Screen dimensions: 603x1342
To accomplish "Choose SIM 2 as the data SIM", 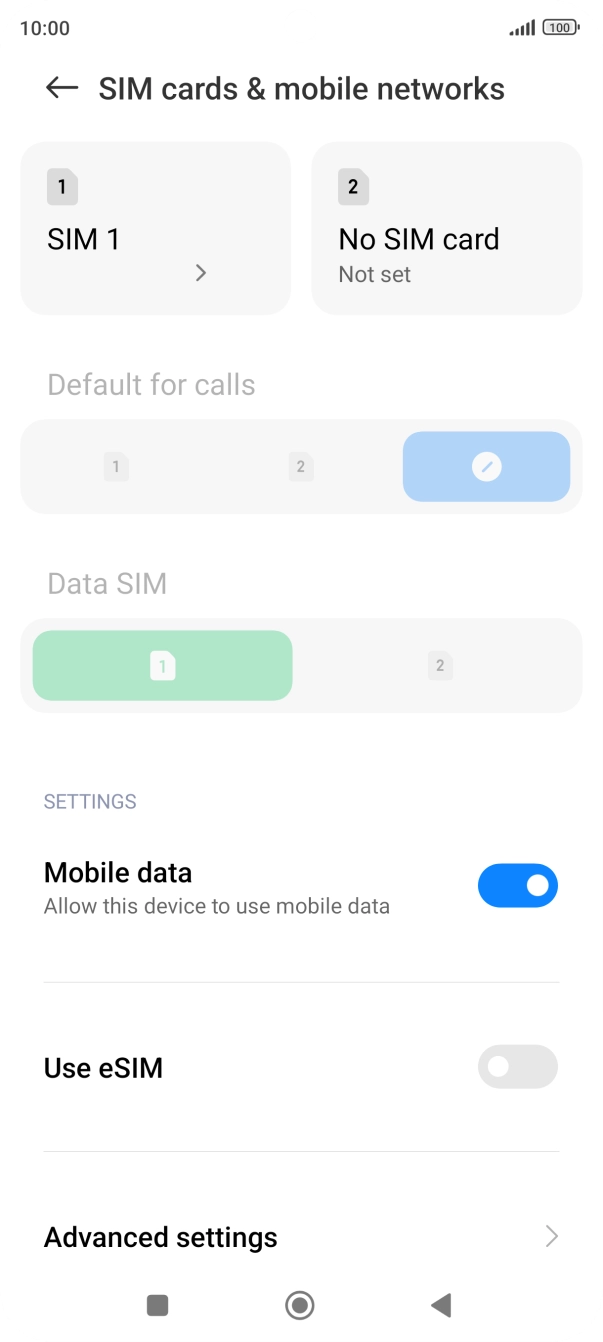I will click(439, 666).
